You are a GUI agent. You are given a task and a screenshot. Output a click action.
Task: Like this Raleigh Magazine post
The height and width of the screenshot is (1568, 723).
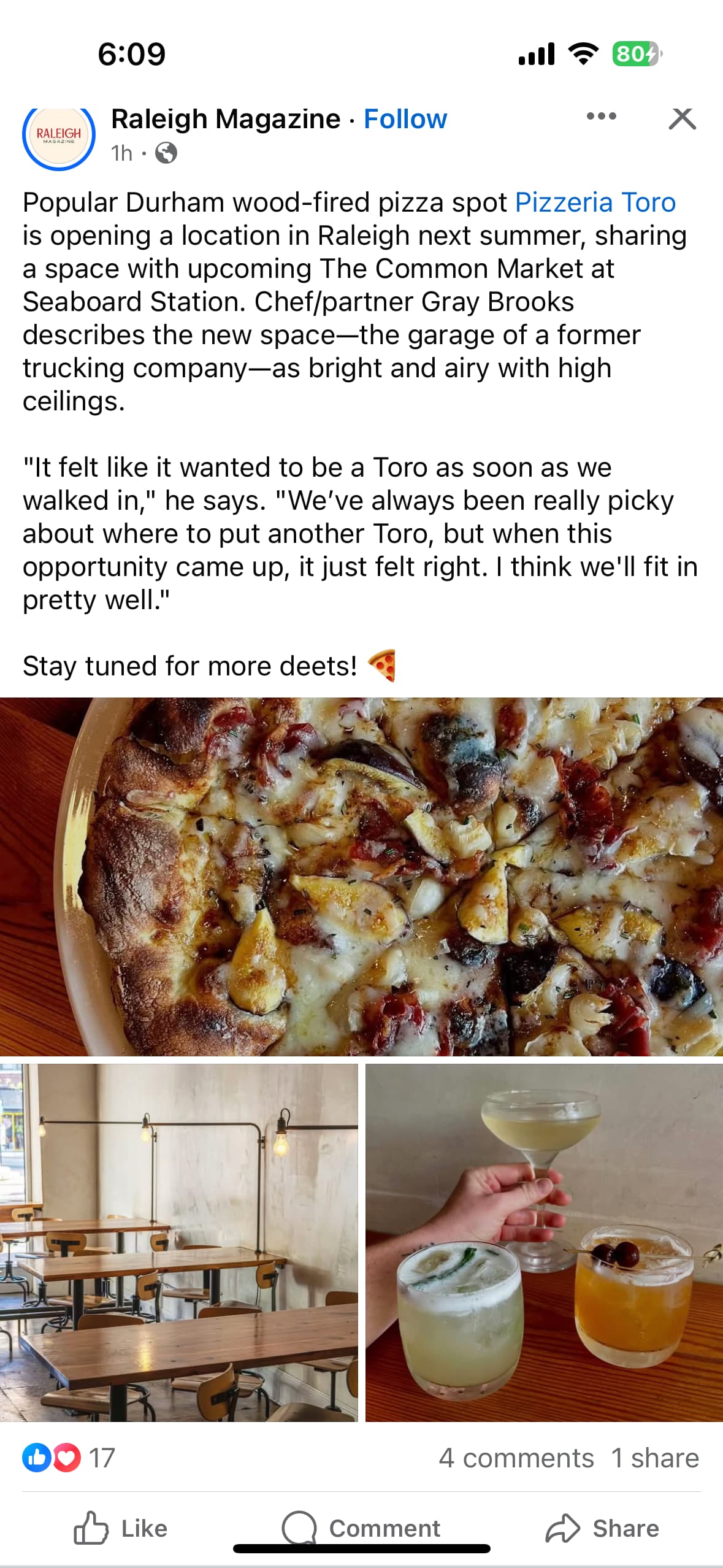pos(120,1528)
